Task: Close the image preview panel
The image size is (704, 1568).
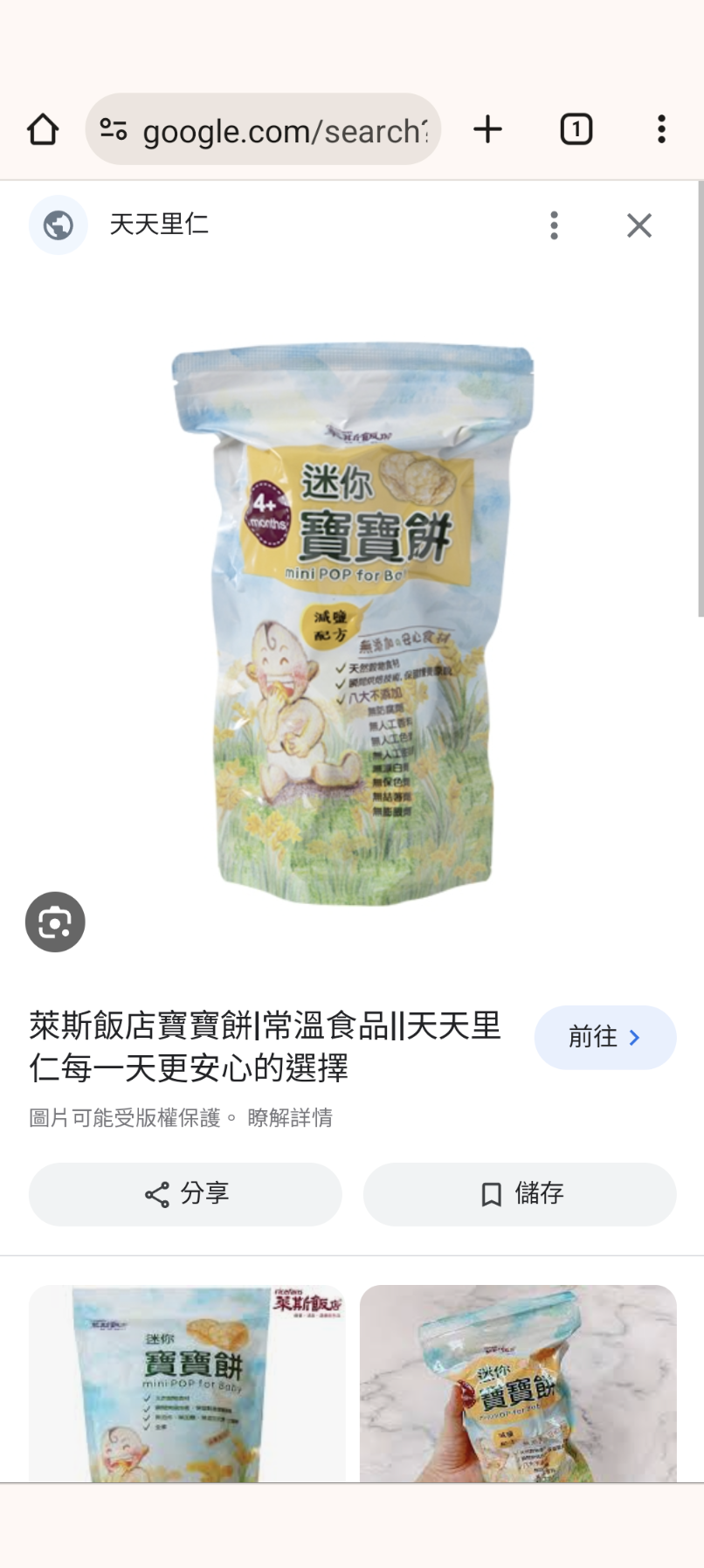Action: (x=639, y=225)
